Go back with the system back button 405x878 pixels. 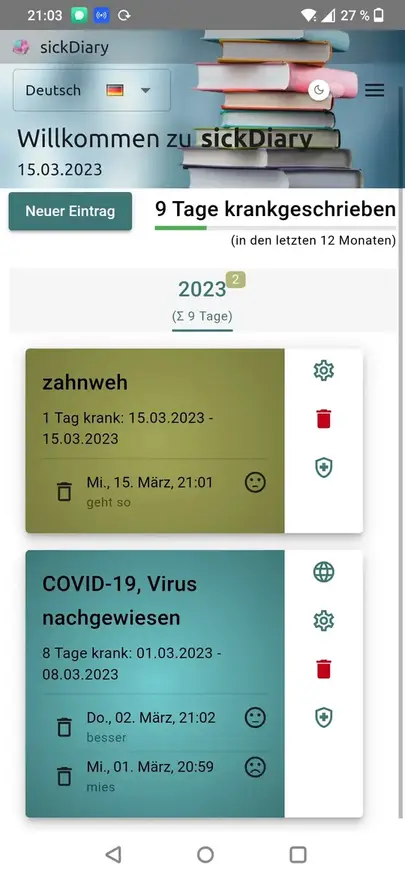click(113, 854)
